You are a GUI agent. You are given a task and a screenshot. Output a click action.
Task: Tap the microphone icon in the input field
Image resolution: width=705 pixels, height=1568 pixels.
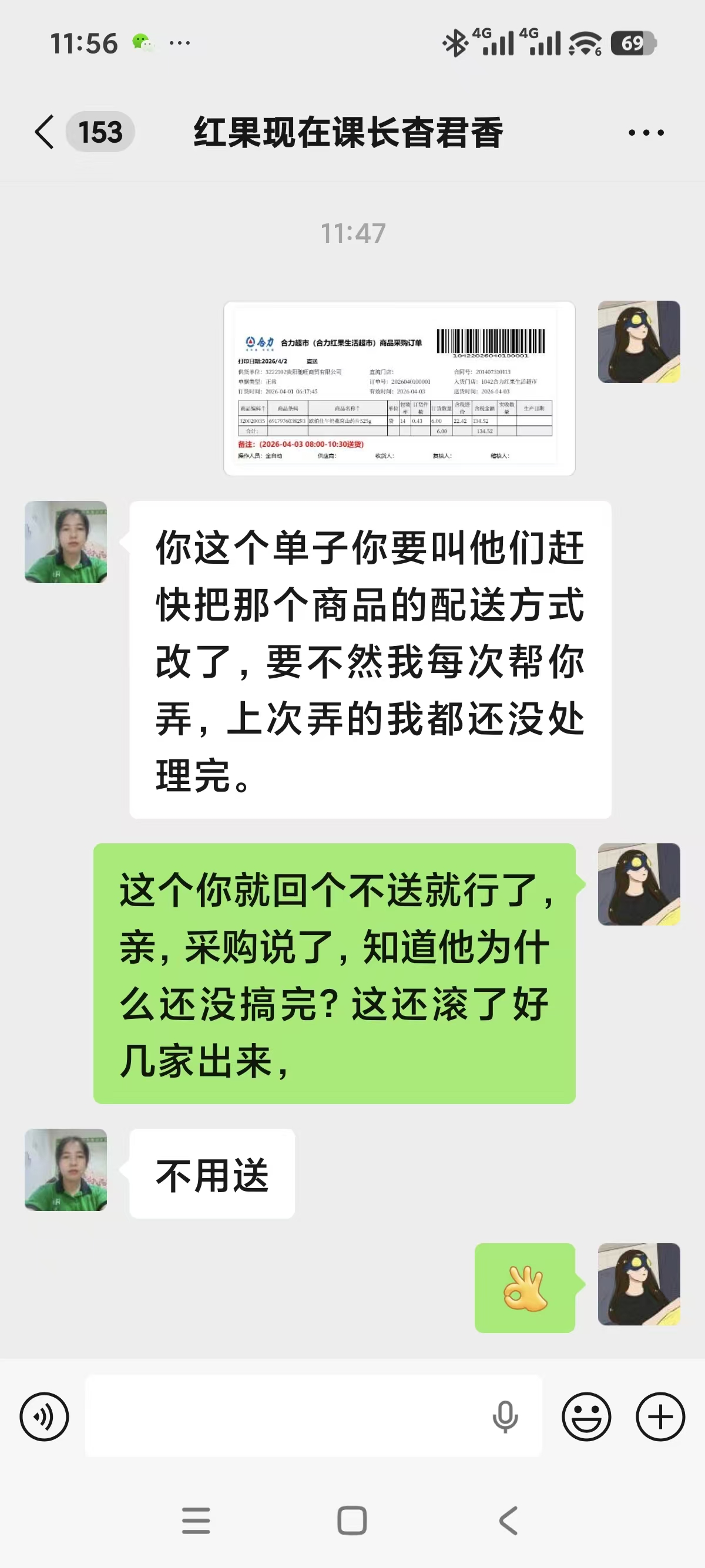pyautogui.click(x=505, y=1416)
